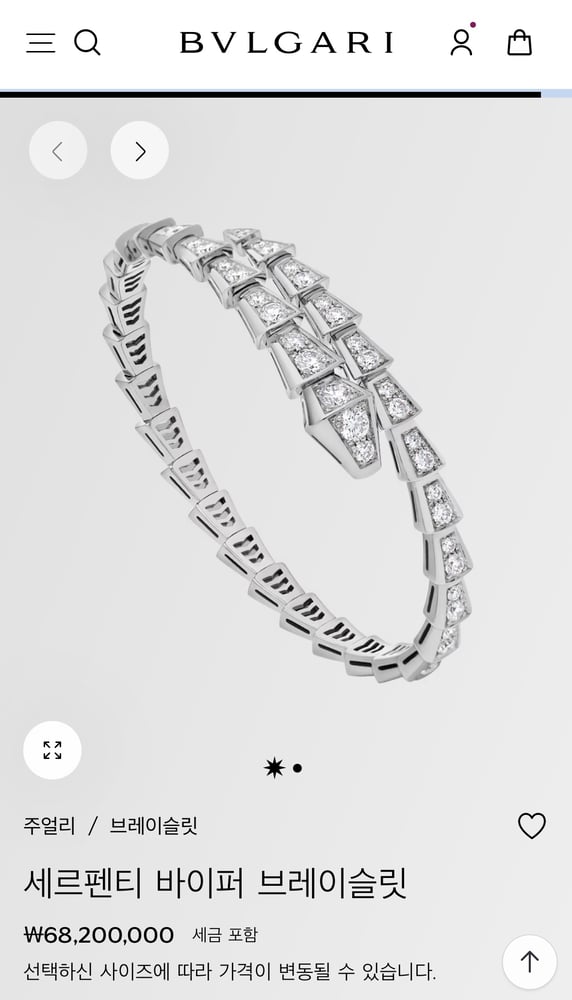The width and height of the screenshot is (572, 1000).
Task: Open the 주얼리 breadcrumb link
Action: tap(49, 826)
